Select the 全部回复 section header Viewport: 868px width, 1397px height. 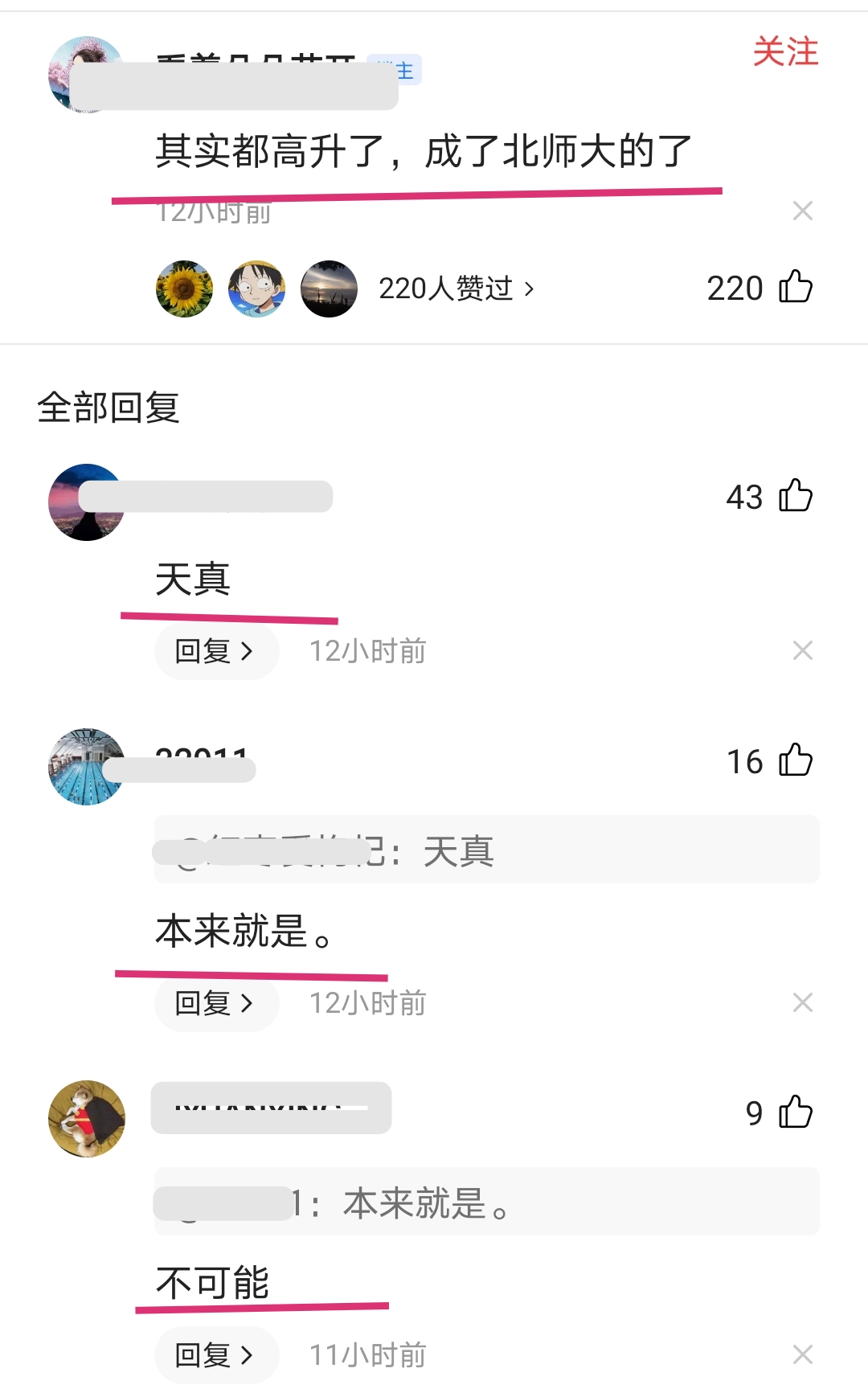107,408
